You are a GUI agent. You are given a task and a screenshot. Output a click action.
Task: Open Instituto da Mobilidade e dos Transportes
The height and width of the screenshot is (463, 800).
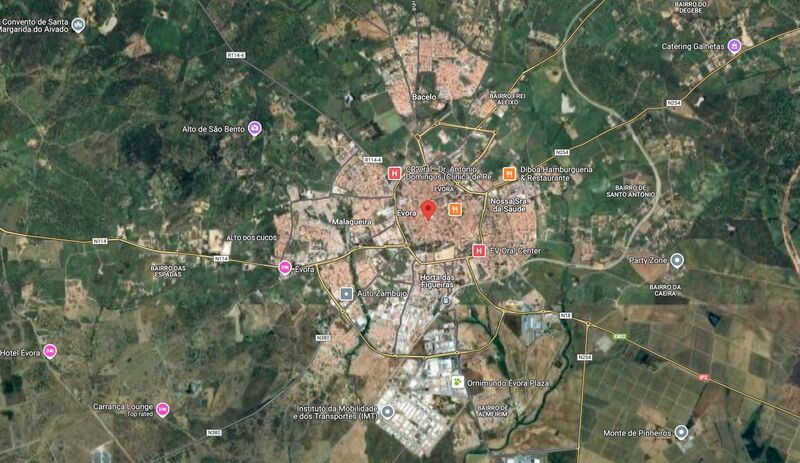tap(387, 412)
